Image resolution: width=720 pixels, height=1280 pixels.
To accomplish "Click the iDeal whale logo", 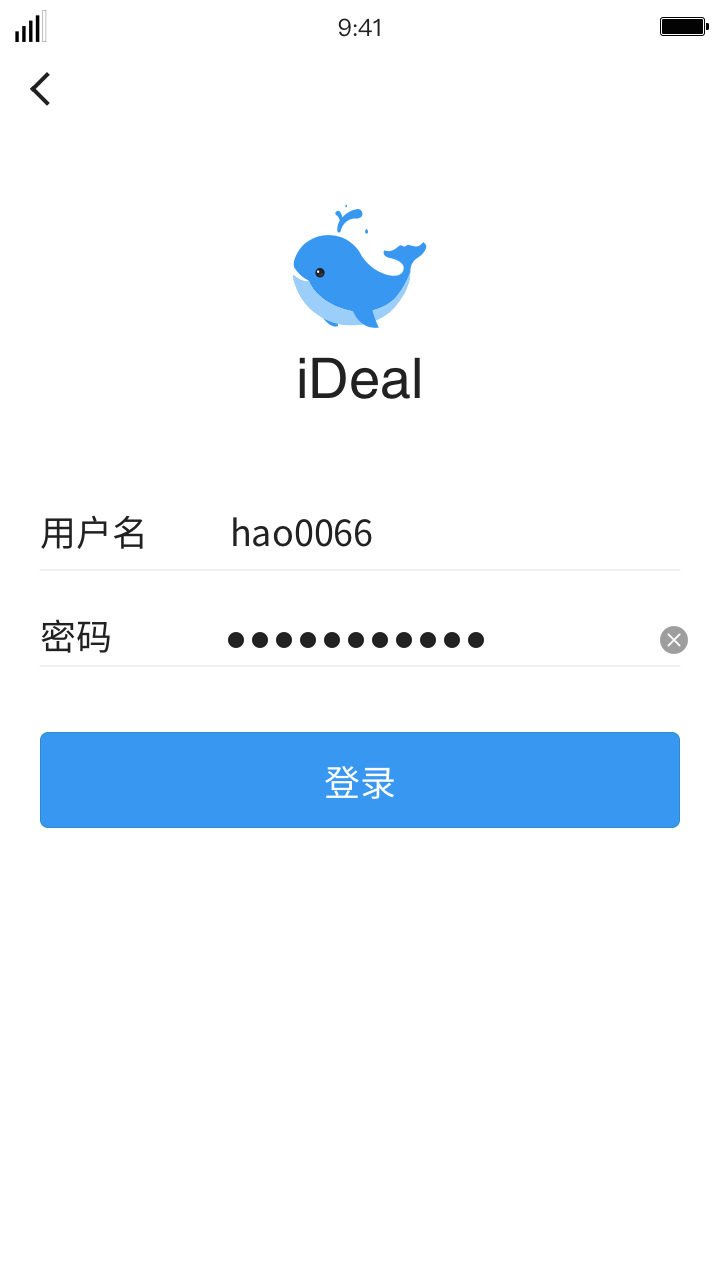I will [360, 268].
